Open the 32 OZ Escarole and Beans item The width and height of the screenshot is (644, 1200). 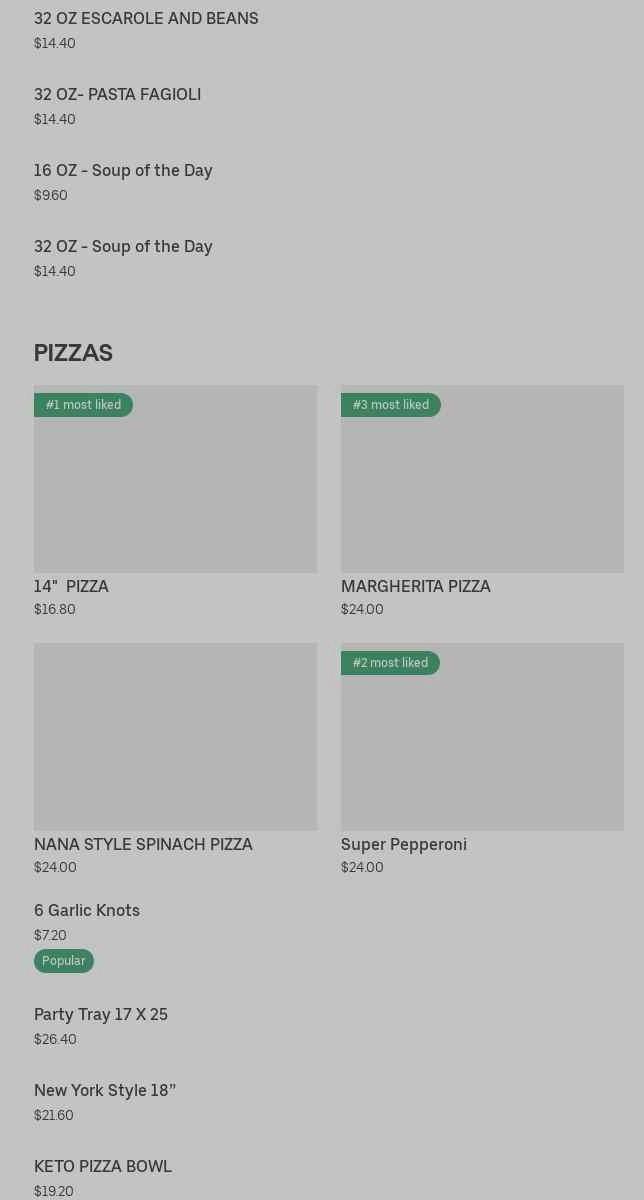(x=146, y=19)
